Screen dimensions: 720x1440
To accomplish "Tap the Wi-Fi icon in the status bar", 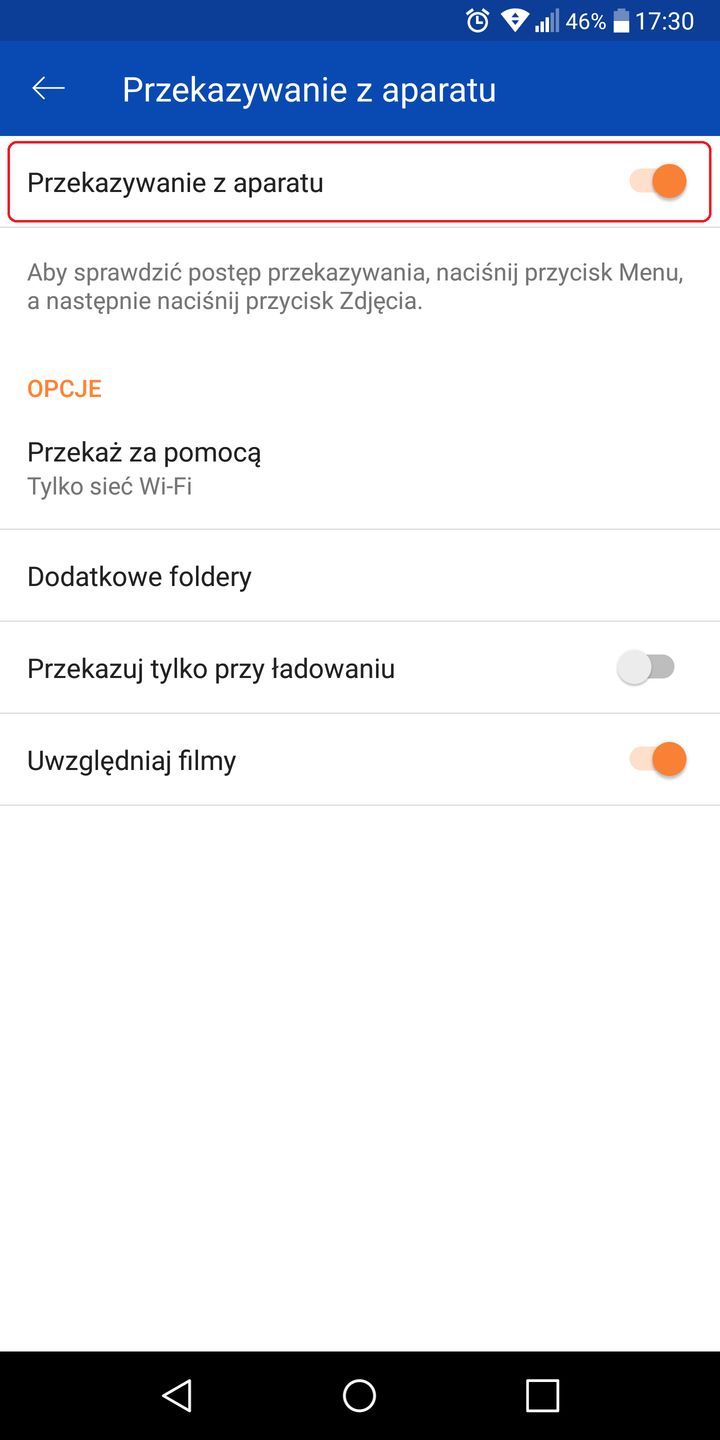I will [x=513, y=20].
